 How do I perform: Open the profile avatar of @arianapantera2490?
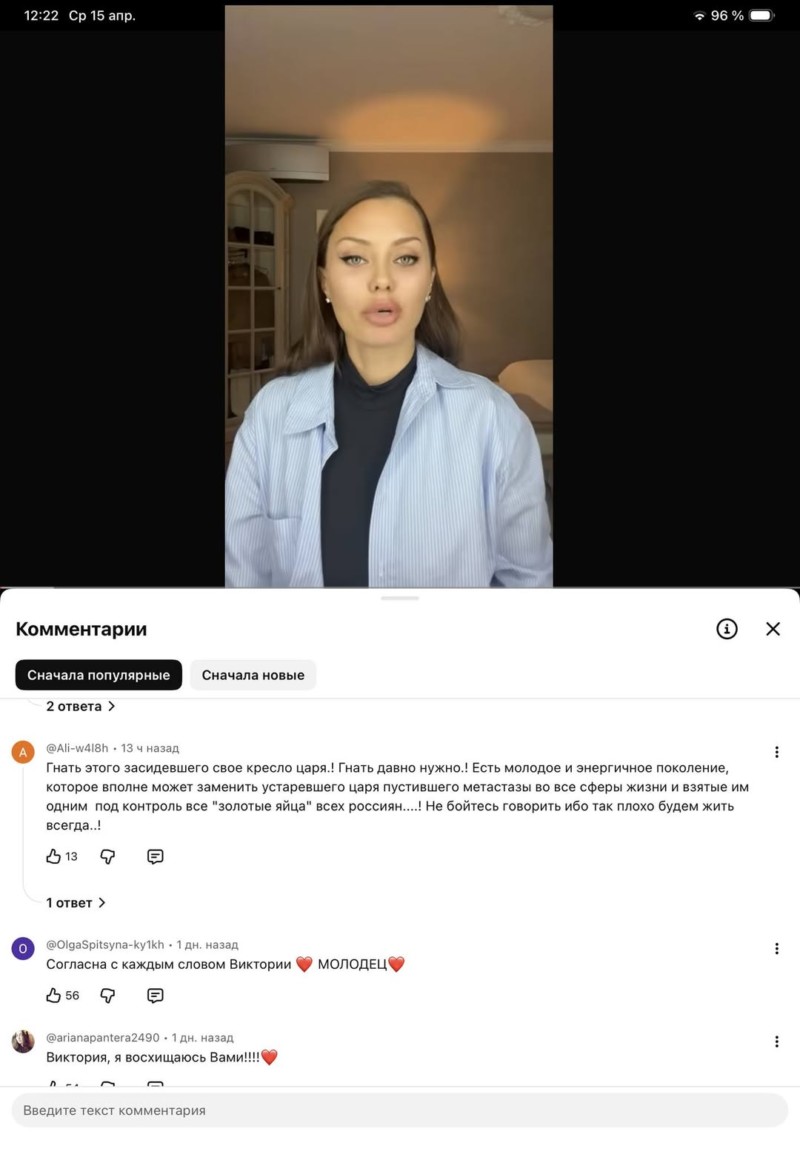pyautogui.click(x=23, y=1041)
